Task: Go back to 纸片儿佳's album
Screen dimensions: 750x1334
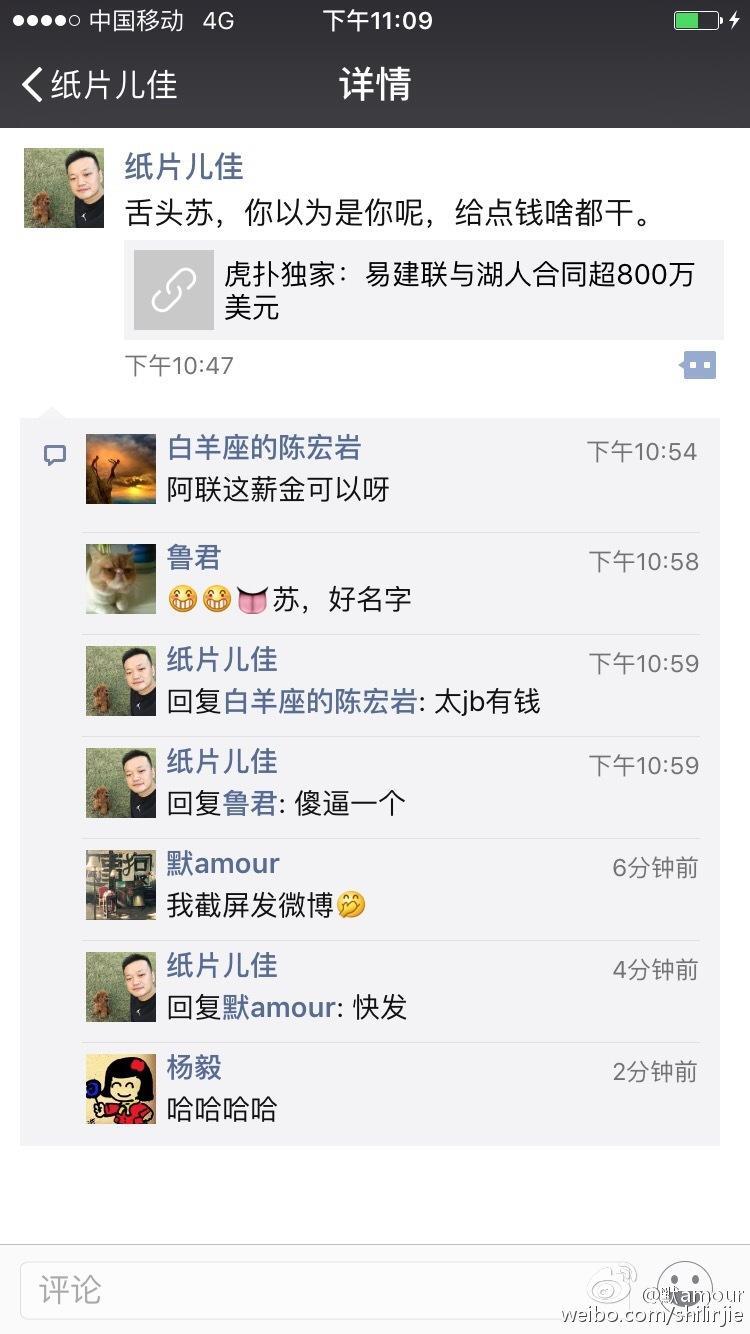Action: point(100,85)
